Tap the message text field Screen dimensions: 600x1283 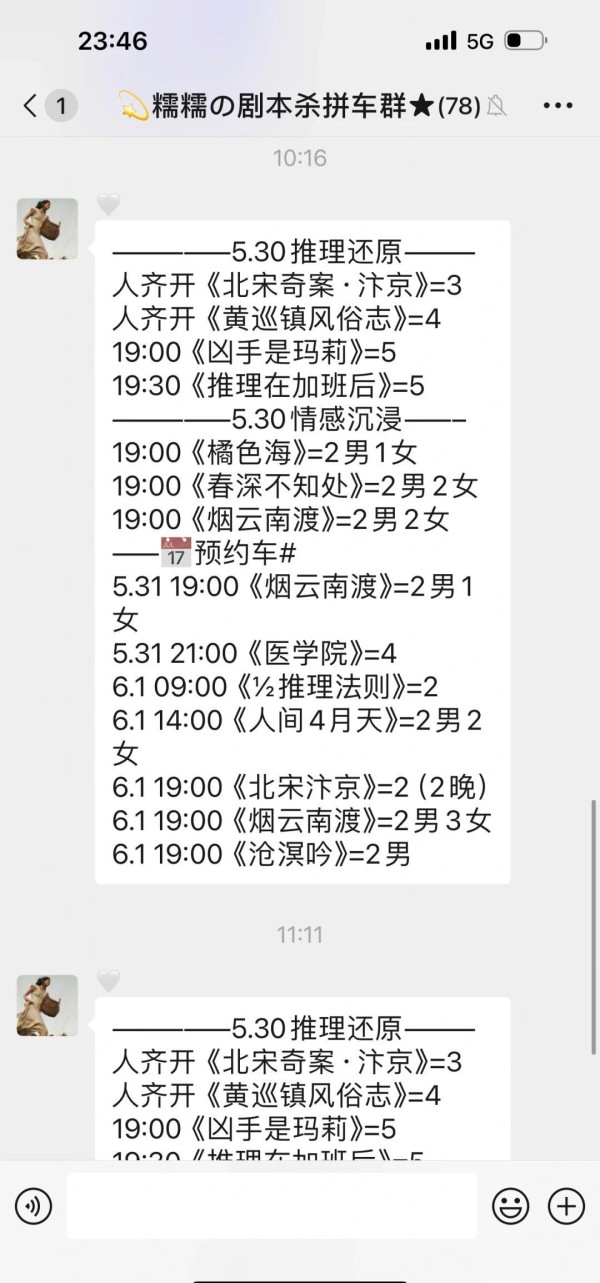(271, 1206)
